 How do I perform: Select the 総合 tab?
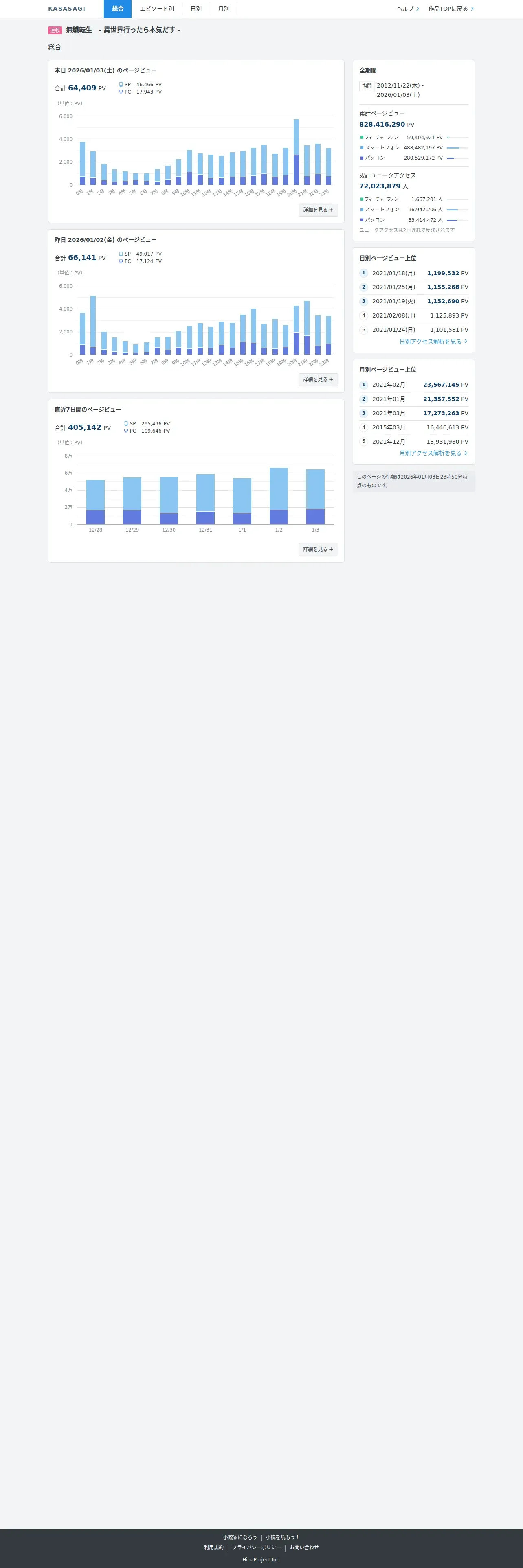click(117, 9)
